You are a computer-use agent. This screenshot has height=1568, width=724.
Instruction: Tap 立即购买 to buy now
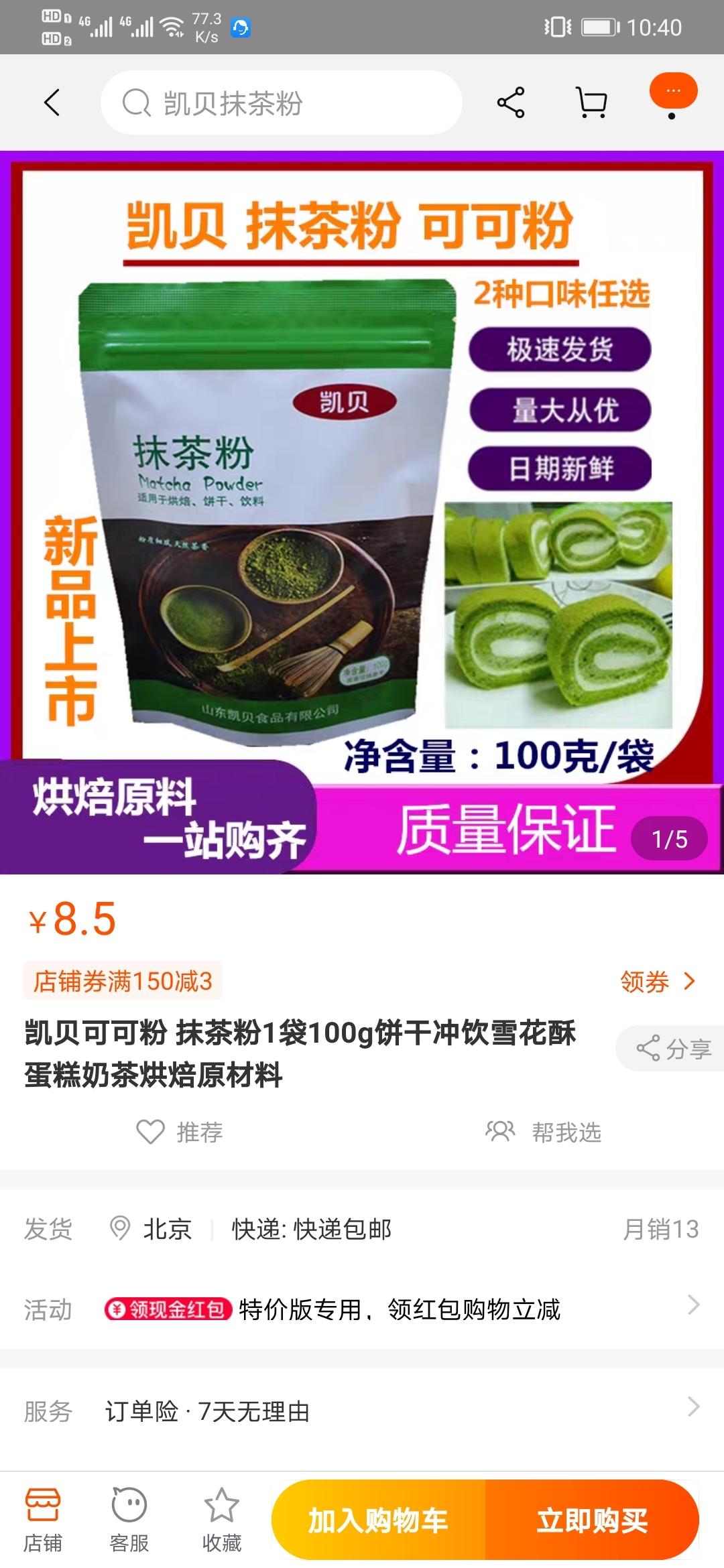click(592, 1520)
